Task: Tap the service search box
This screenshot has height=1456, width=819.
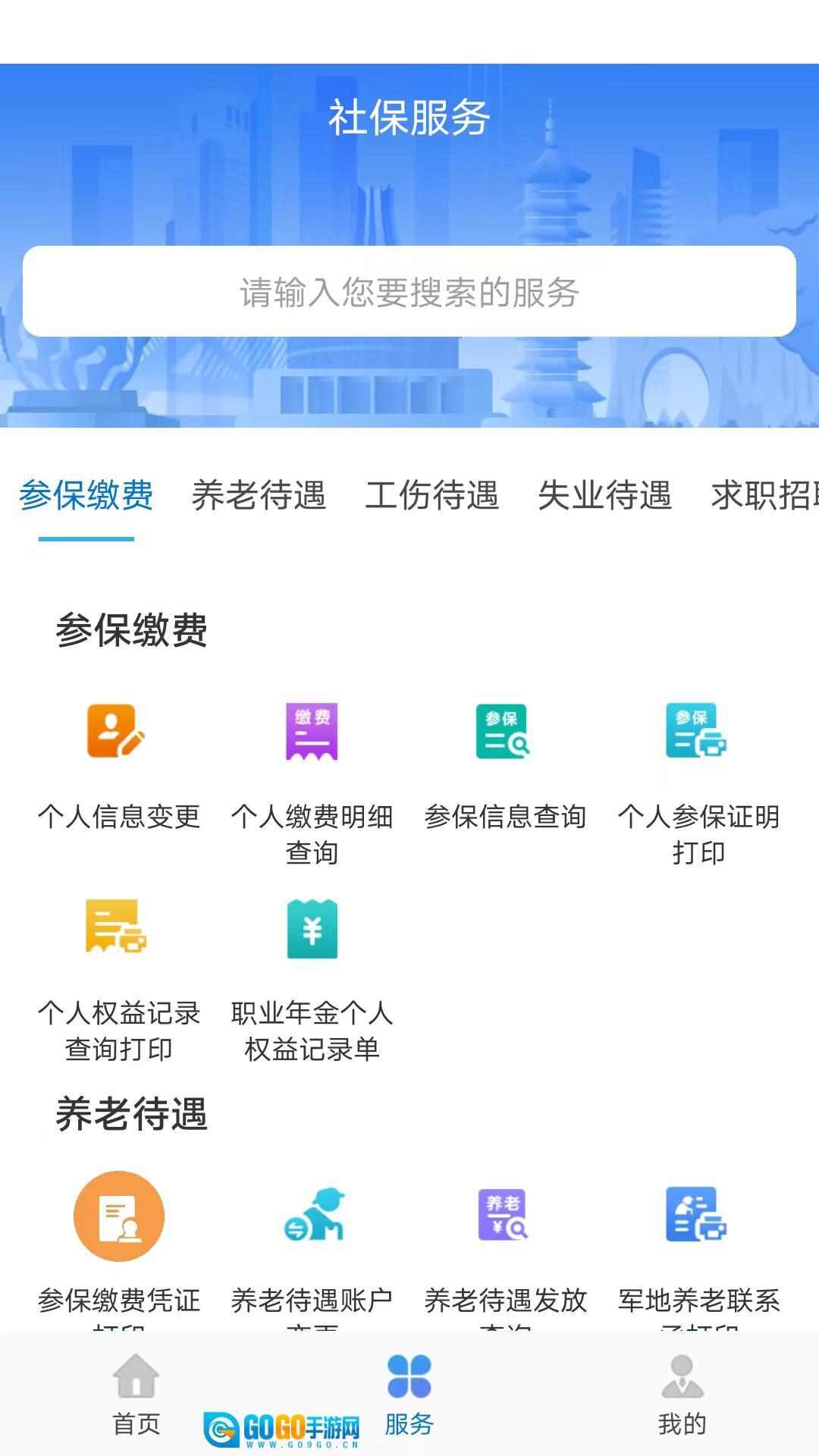Action: pos(409,292)
